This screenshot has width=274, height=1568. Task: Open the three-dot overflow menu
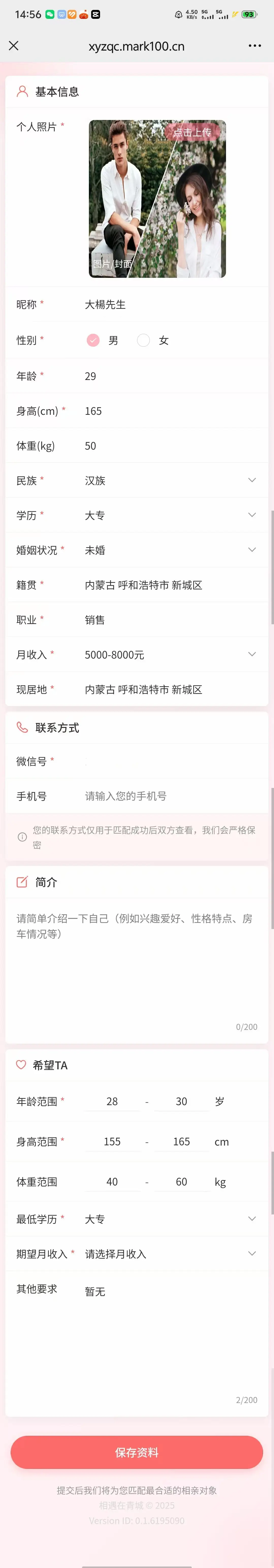[x=254, y=46]
